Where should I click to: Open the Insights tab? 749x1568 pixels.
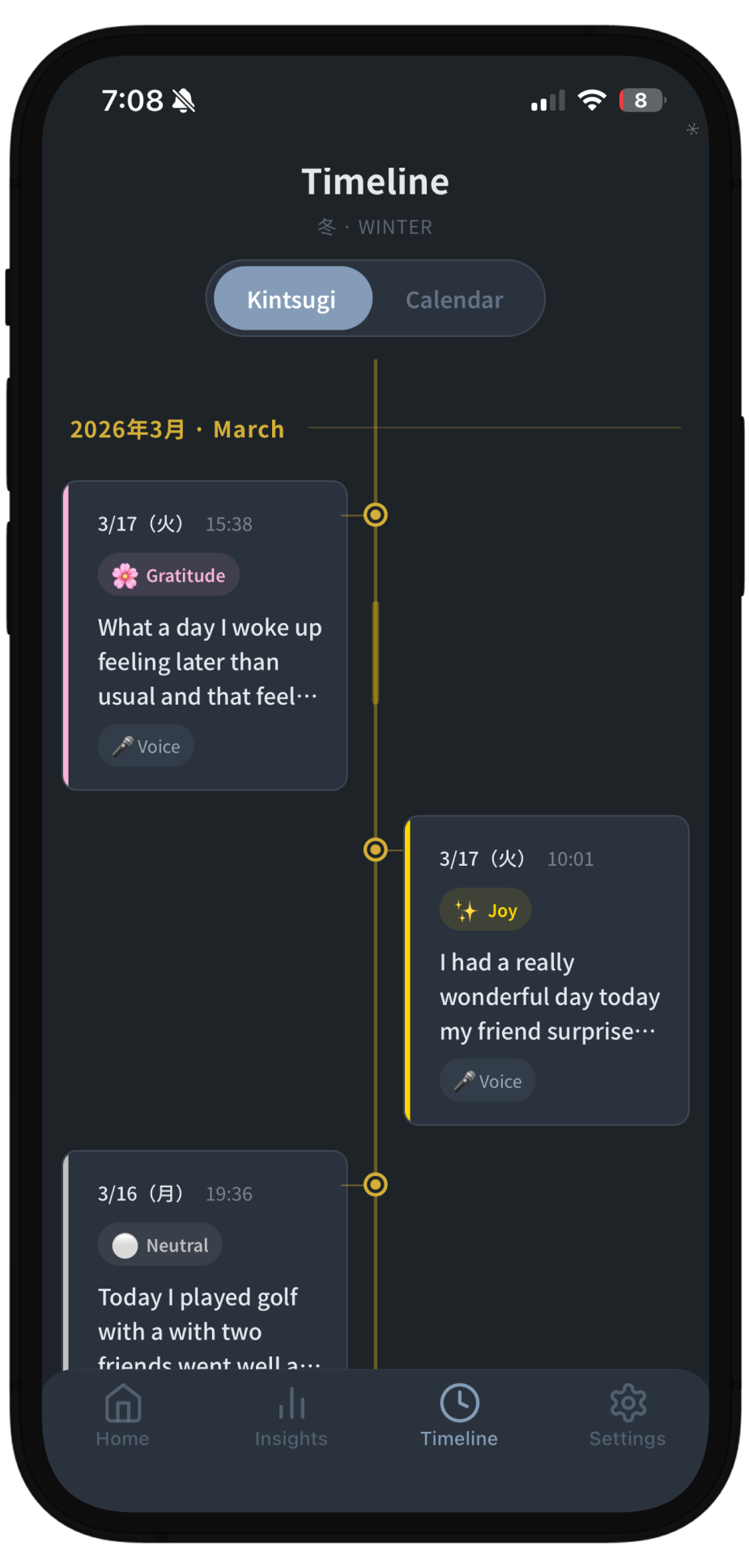[x=292, y=1415]
